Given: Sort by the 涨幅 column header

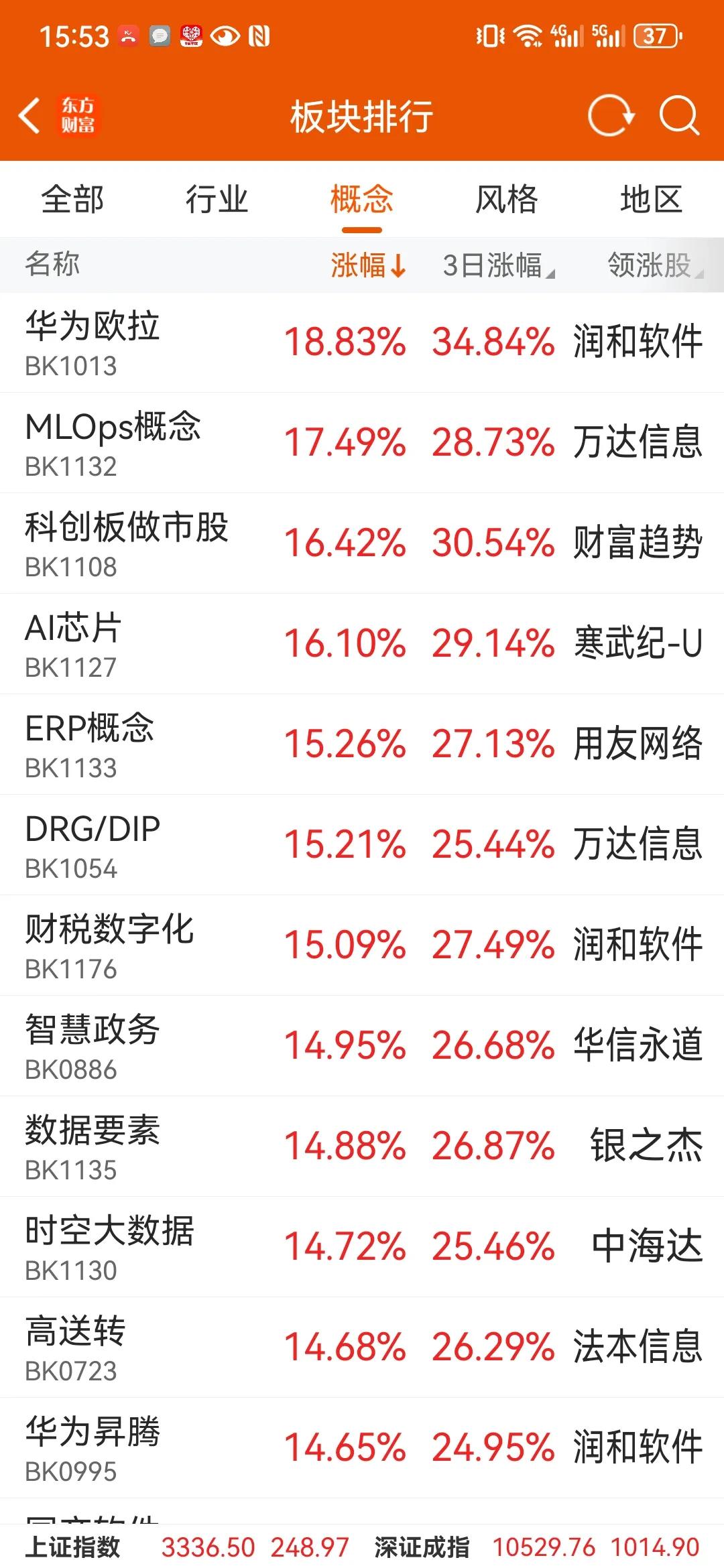Looking at the screenshot, I should point(369,265).
